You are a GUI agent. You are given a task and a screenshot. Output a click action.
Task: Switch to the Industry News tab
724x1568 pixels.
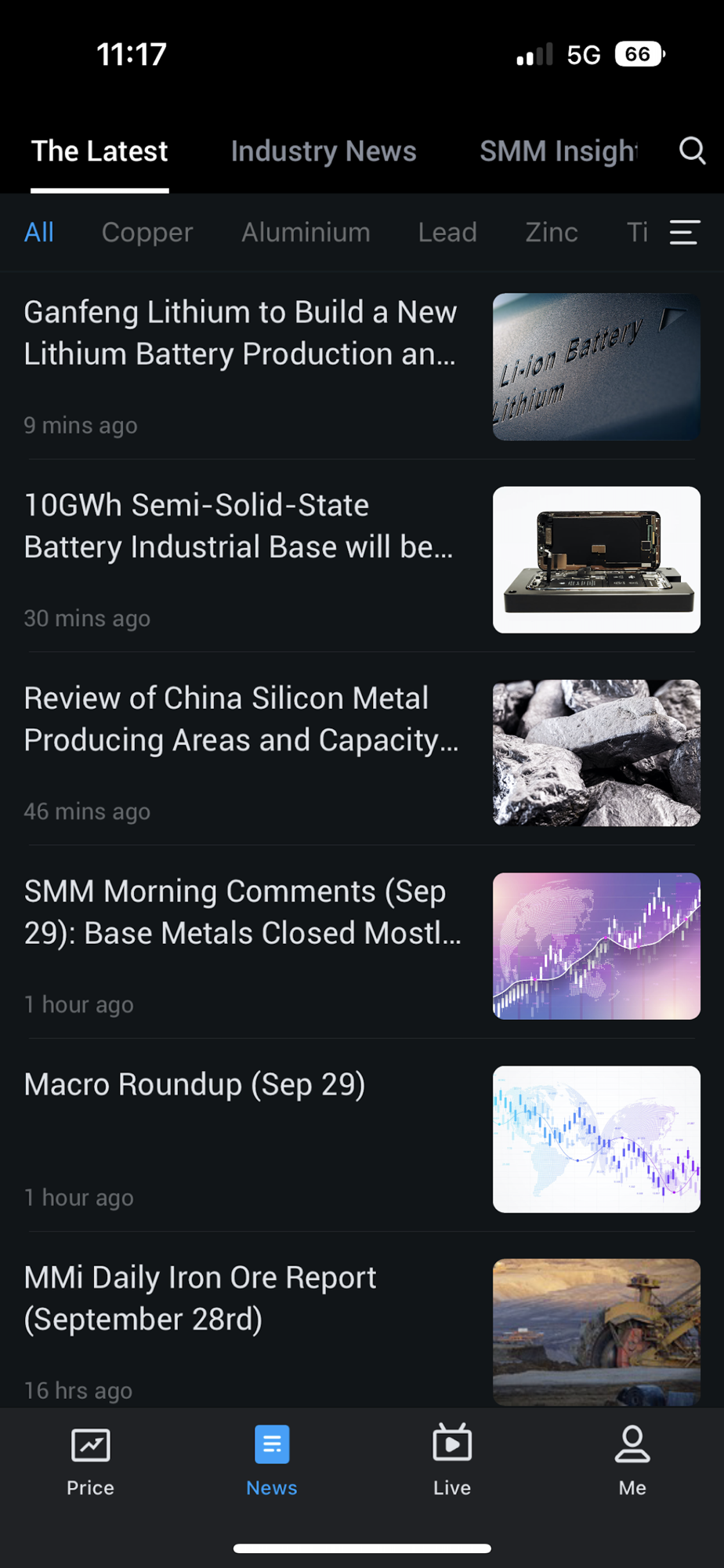(x=324, y=151)
